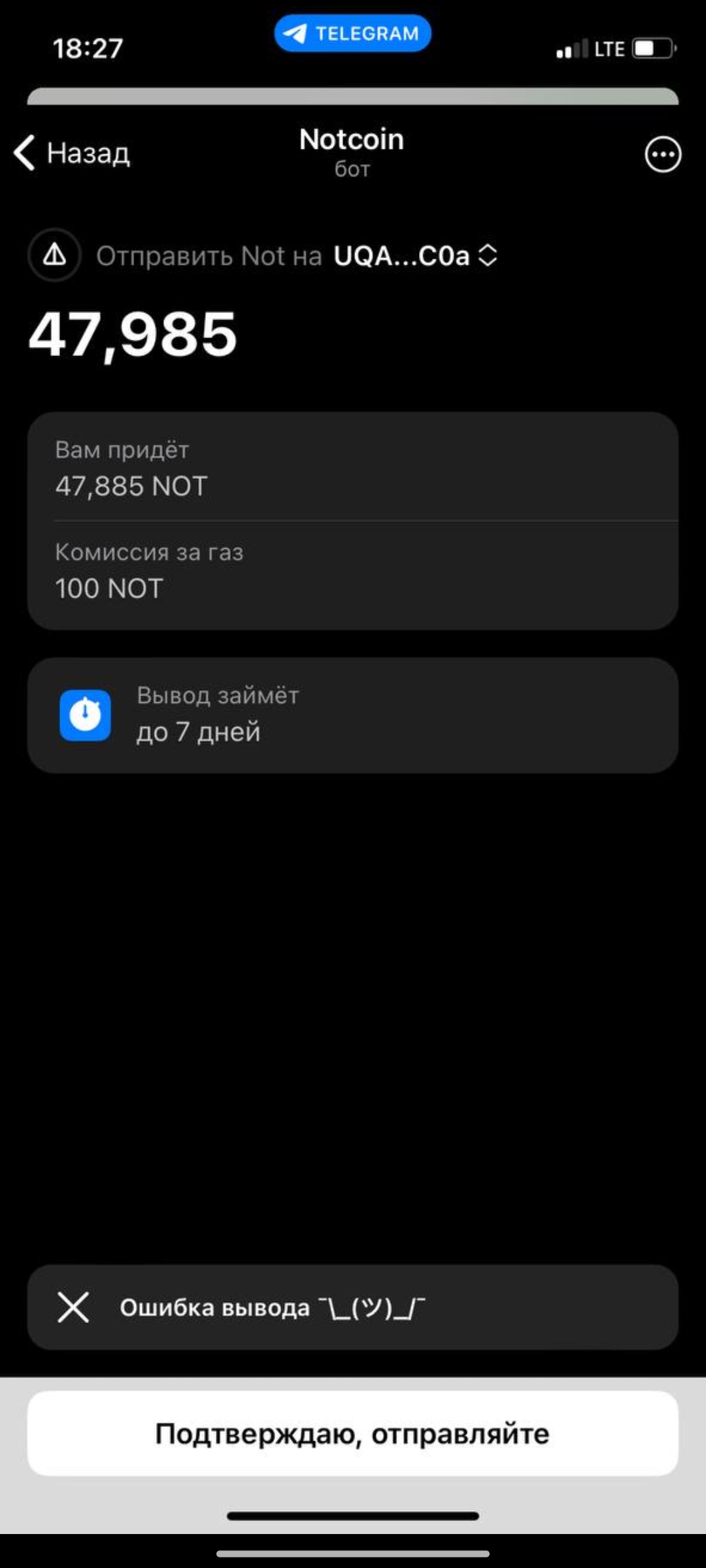Return to Telegram via the status pill
This screenshot has width=706, height=1568.
click(x=353, y=33)
